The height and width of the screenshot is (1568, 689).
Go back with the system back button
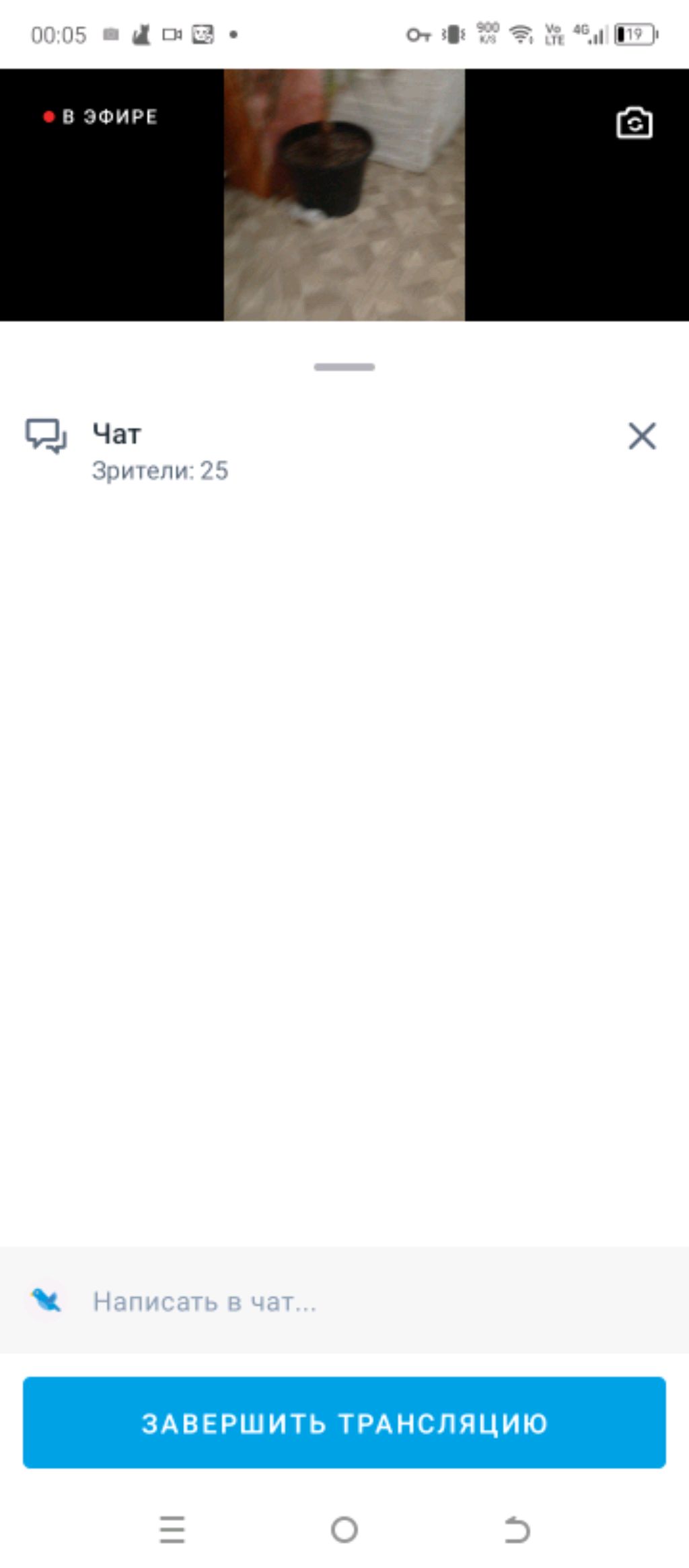point(517,1530)
